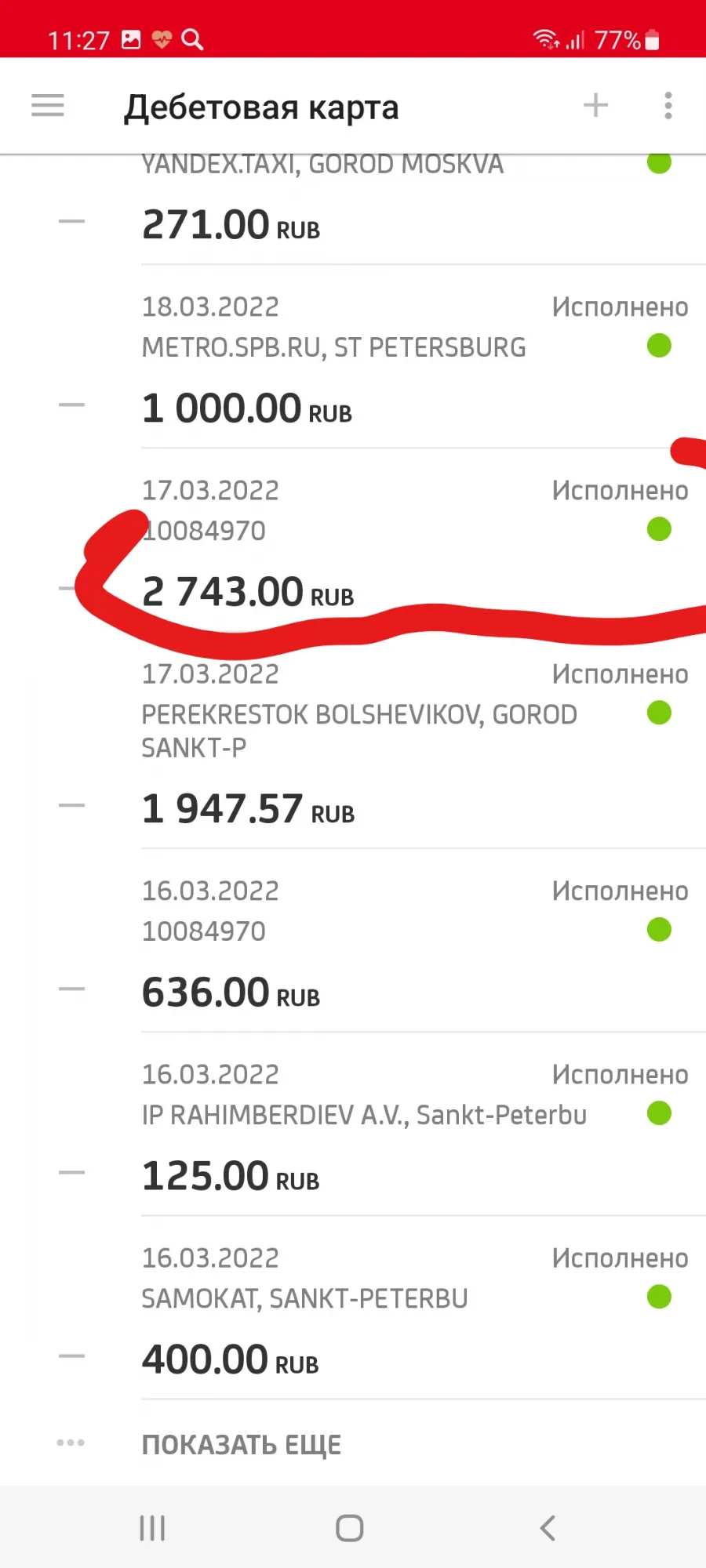The width and height of the screenshot is (706, 1568).
Task: View the SAMOKAT 400.00 RUB transaction
Action: click(x=353, y=1308)
